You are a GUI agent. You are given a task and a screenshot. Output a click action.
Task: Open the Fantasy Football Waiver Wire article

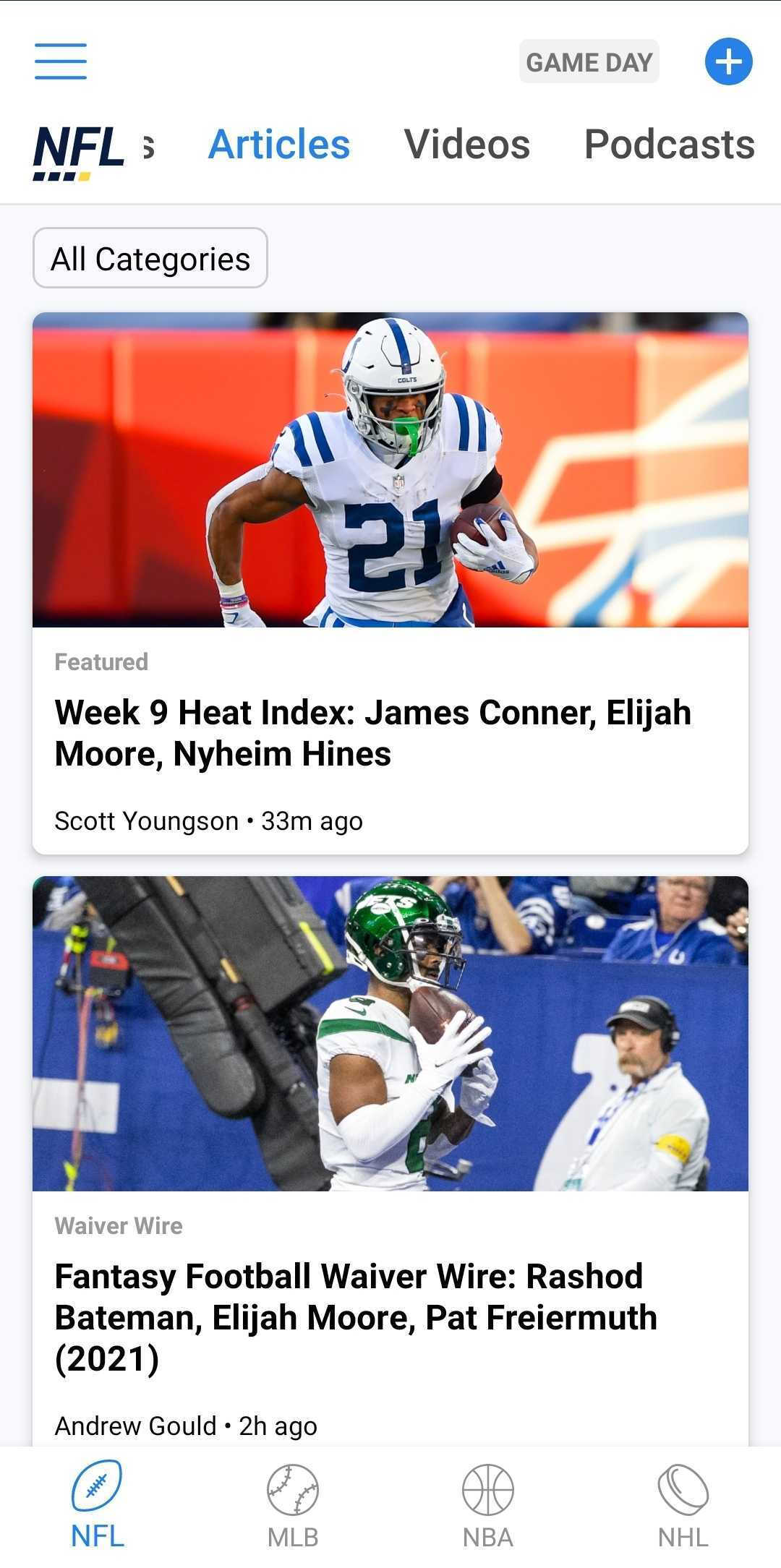click(356, 1316)
